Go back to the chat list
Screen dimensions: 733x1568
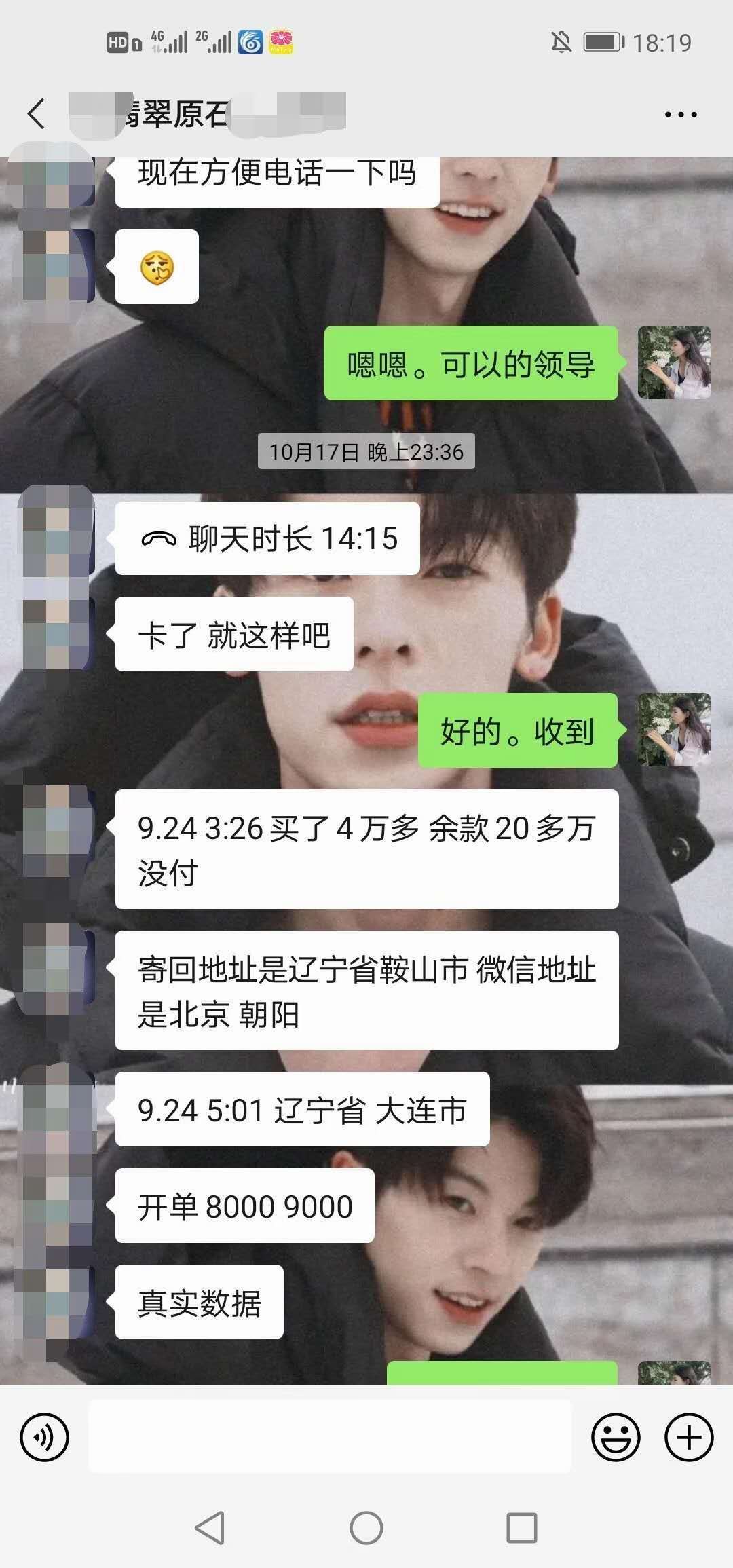pyautogui.click(x=37, y=113)
